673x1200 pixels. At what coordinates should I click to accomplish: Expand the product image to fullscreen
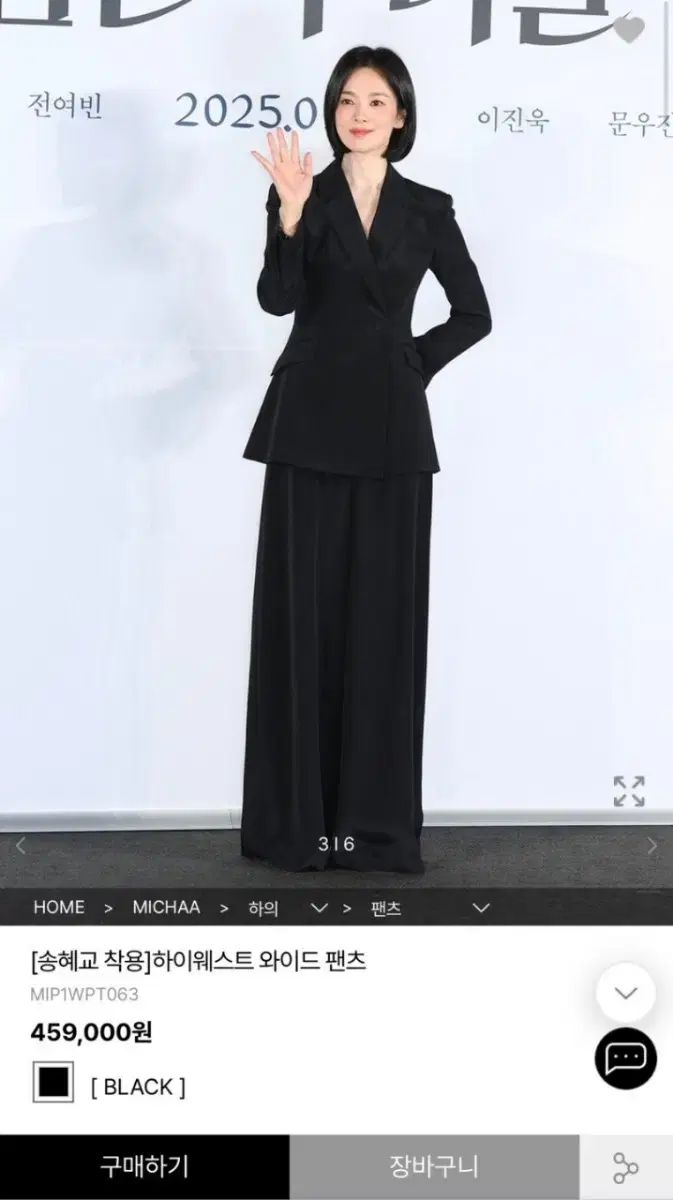click(629, 790)
